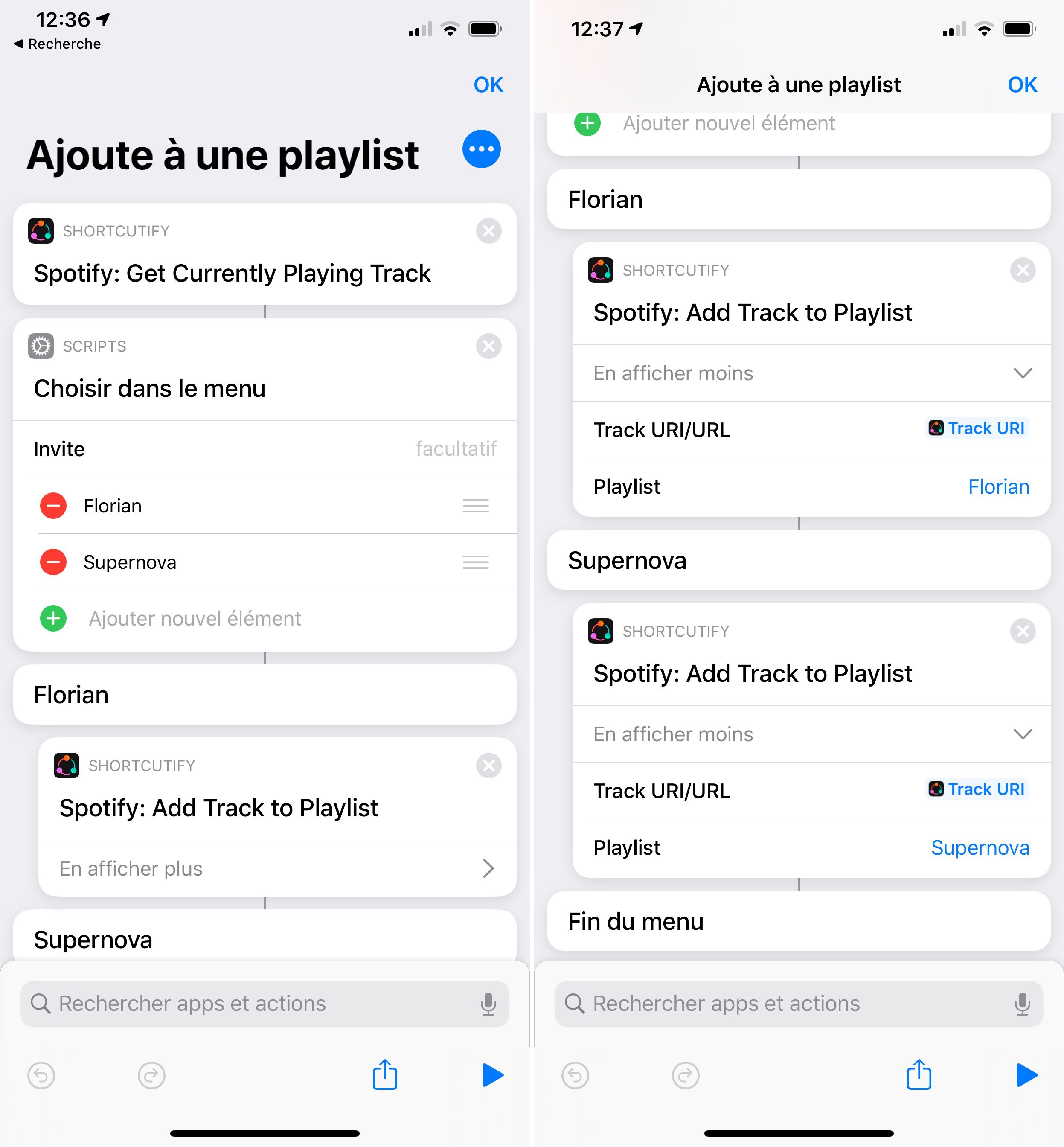This screenshot has height=1147, width=1064.
Task: Run the shortcut with the play icon
Action: click(x=492, y=1075)
